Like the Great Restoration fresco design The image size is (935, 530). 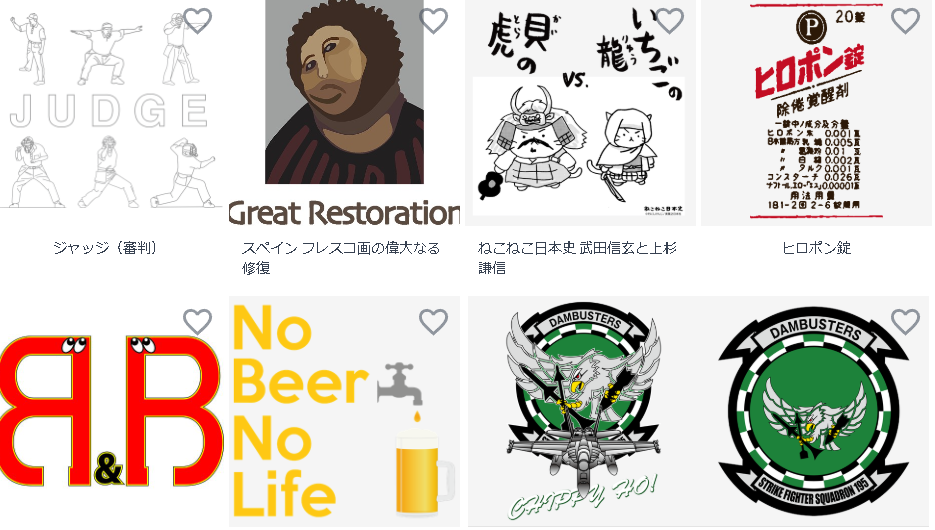(433, 20)
